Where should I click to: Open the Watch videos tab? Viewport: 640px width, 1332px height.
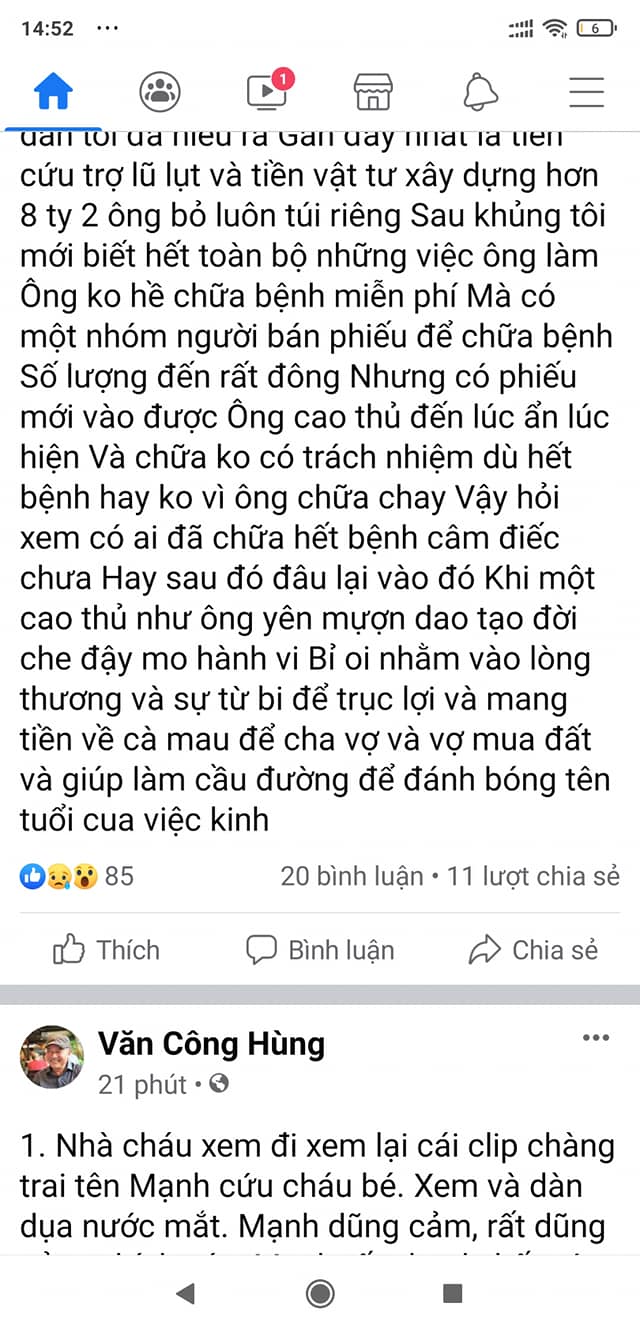(x=267, y=92)
